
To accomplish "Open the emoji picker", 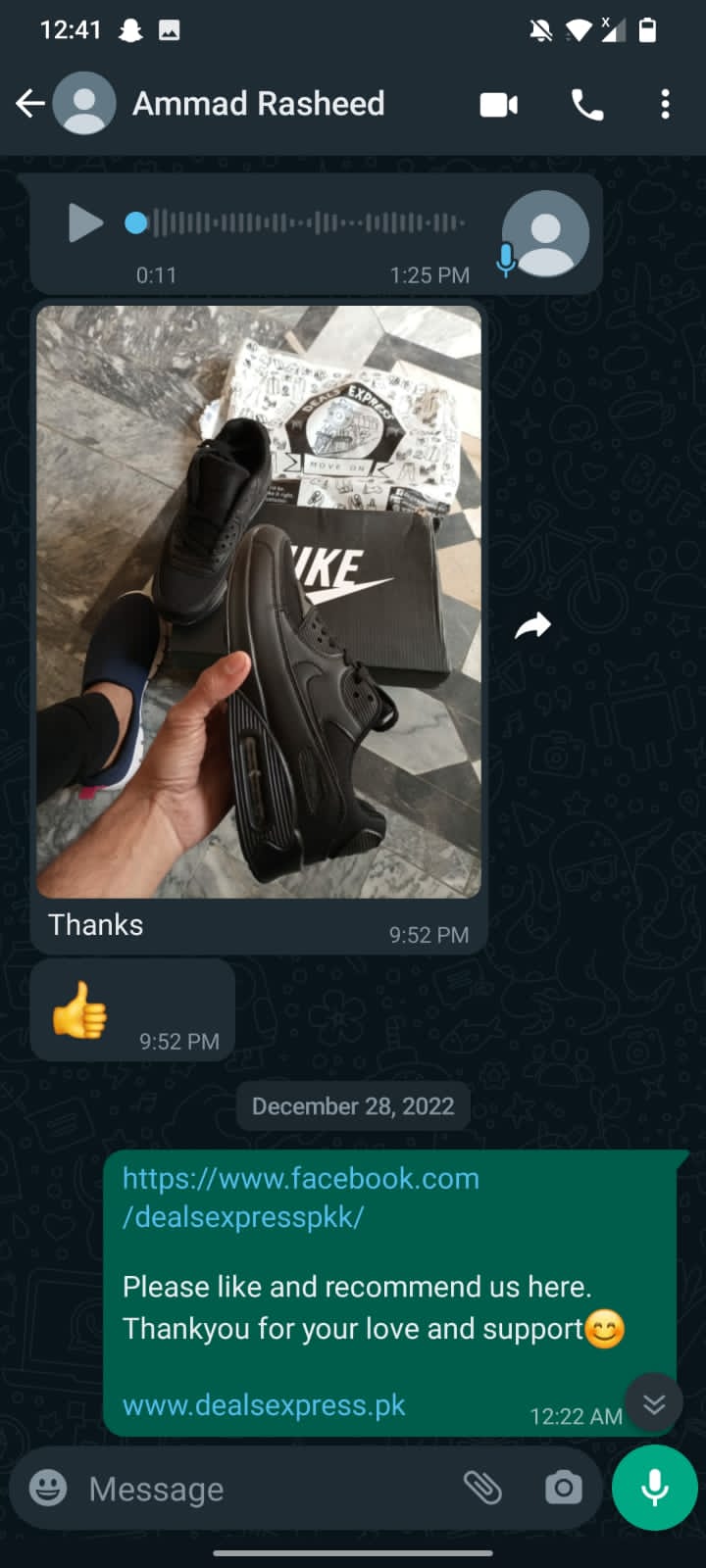I will (48, 1489).
